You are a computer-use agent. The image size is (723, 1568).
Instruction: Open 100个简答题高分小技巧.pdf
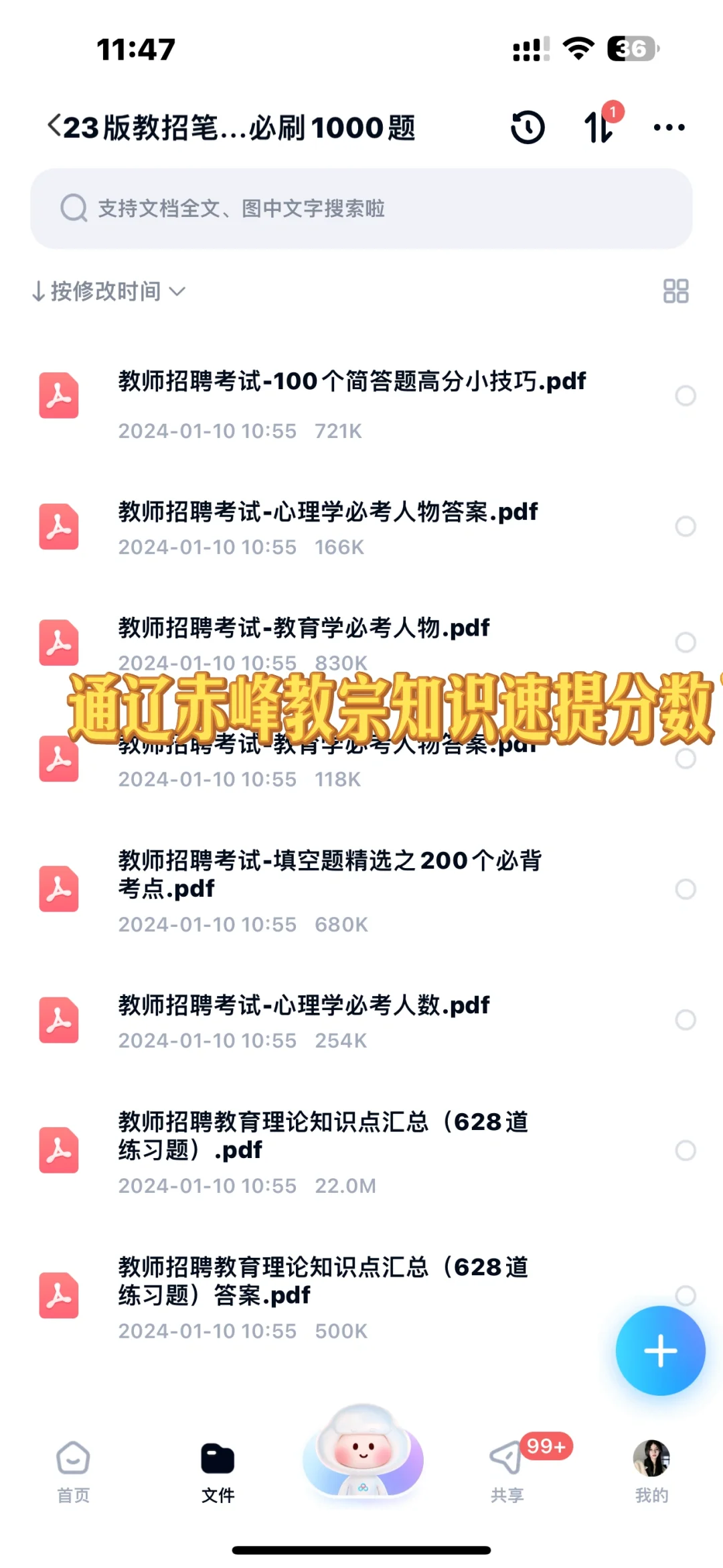(x=351, y=382)
